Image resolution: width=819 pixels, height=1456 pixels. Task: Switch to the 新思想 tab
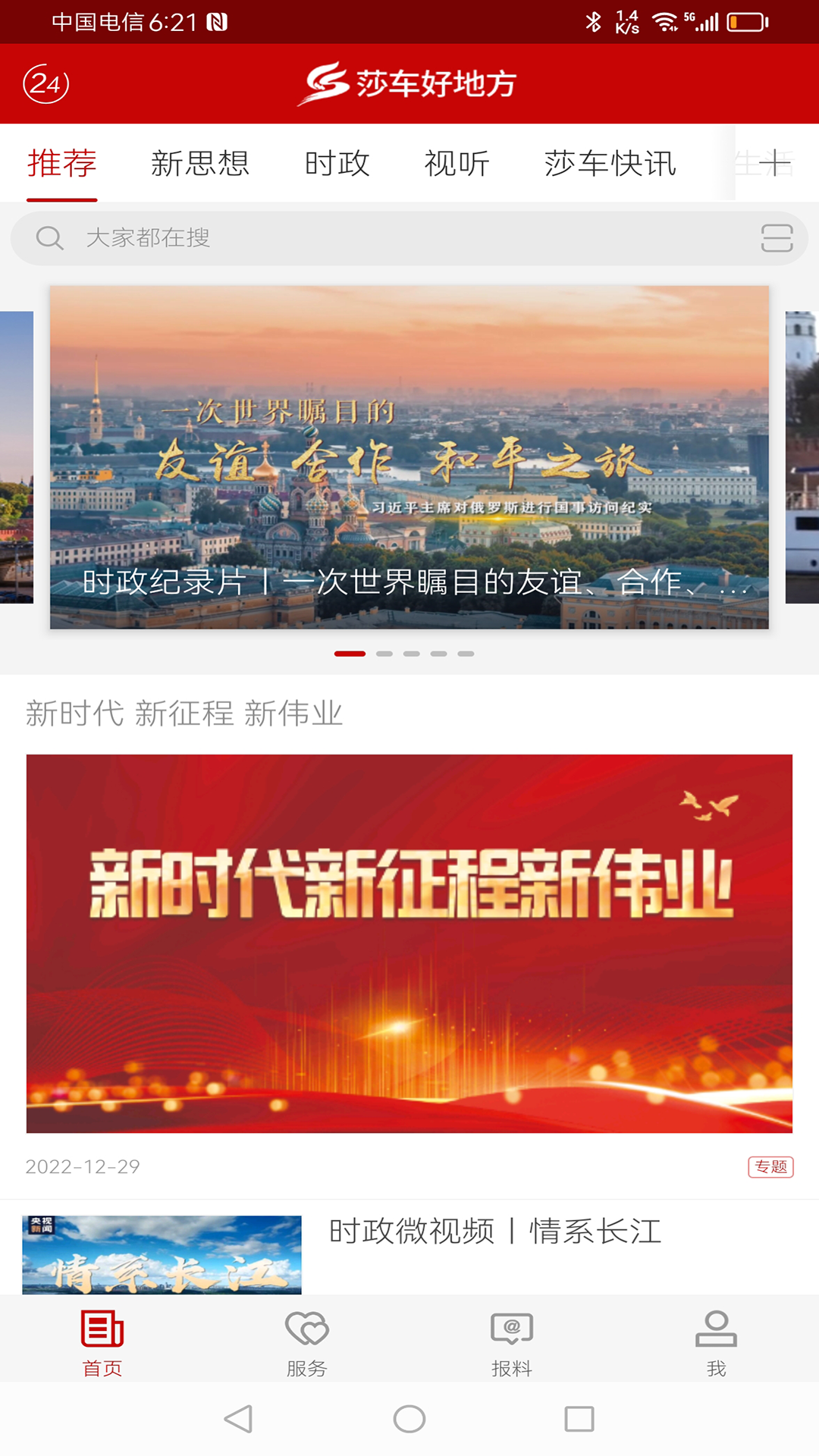(x=200, y=164)
